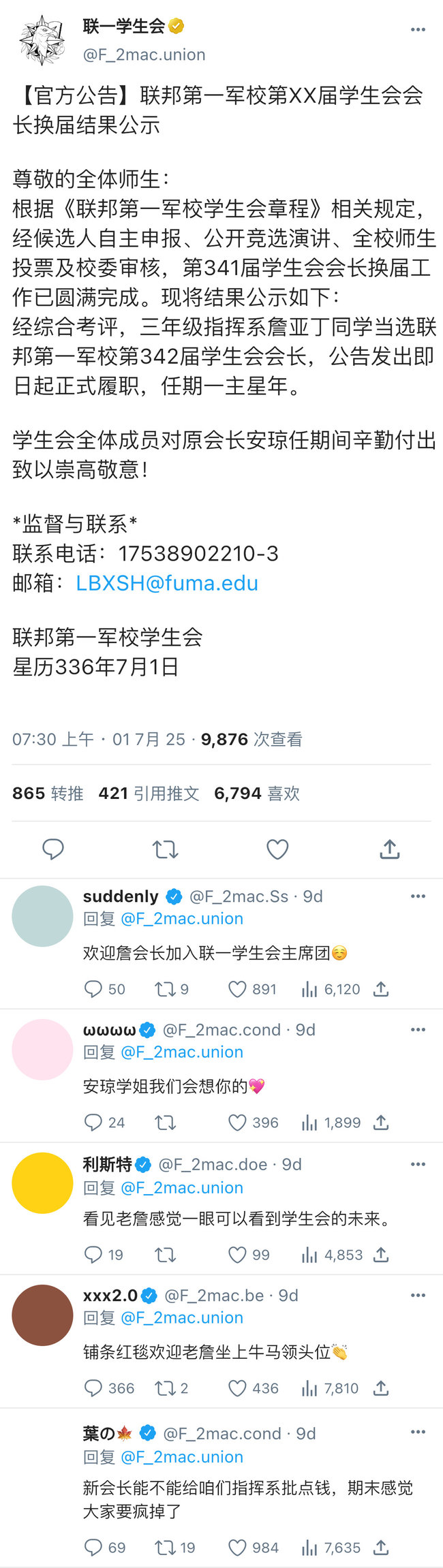
Task: Reply to ωωωω's comment
Action: tap(93, 1123)
